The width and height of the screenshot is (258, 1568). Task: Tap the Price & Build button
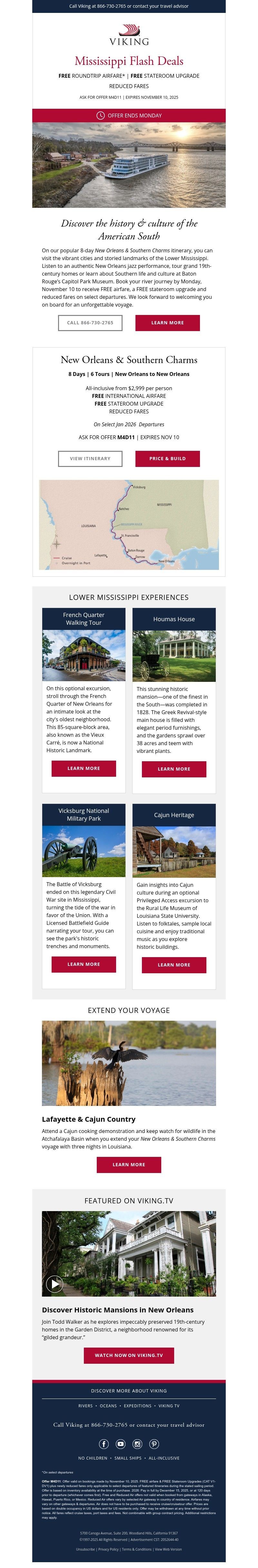point(167,458)
